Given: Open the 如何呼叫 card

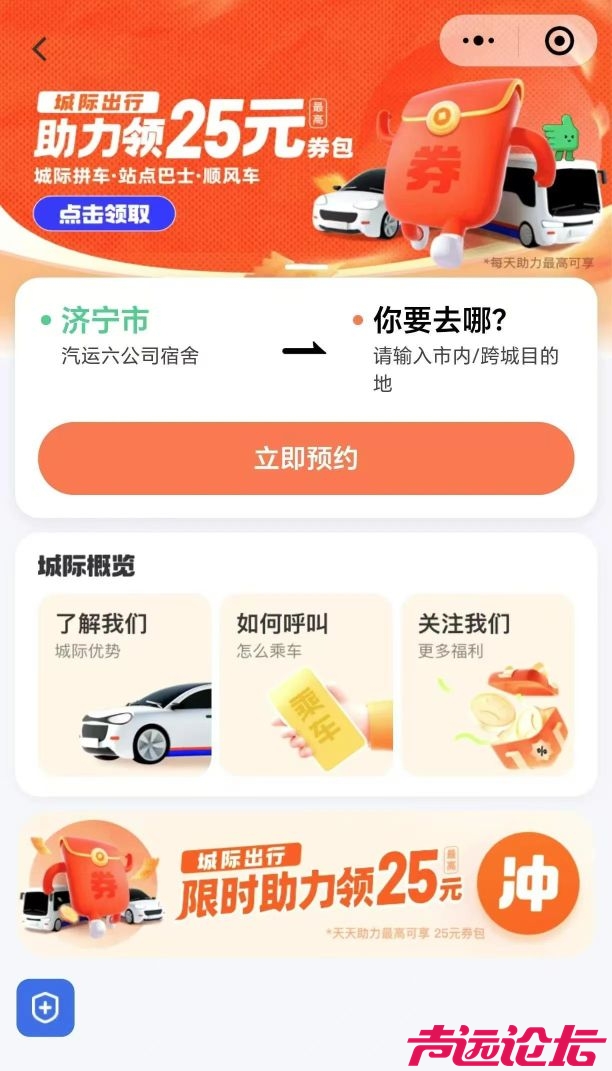Looking at the screenshot, I should click(306, 685).
